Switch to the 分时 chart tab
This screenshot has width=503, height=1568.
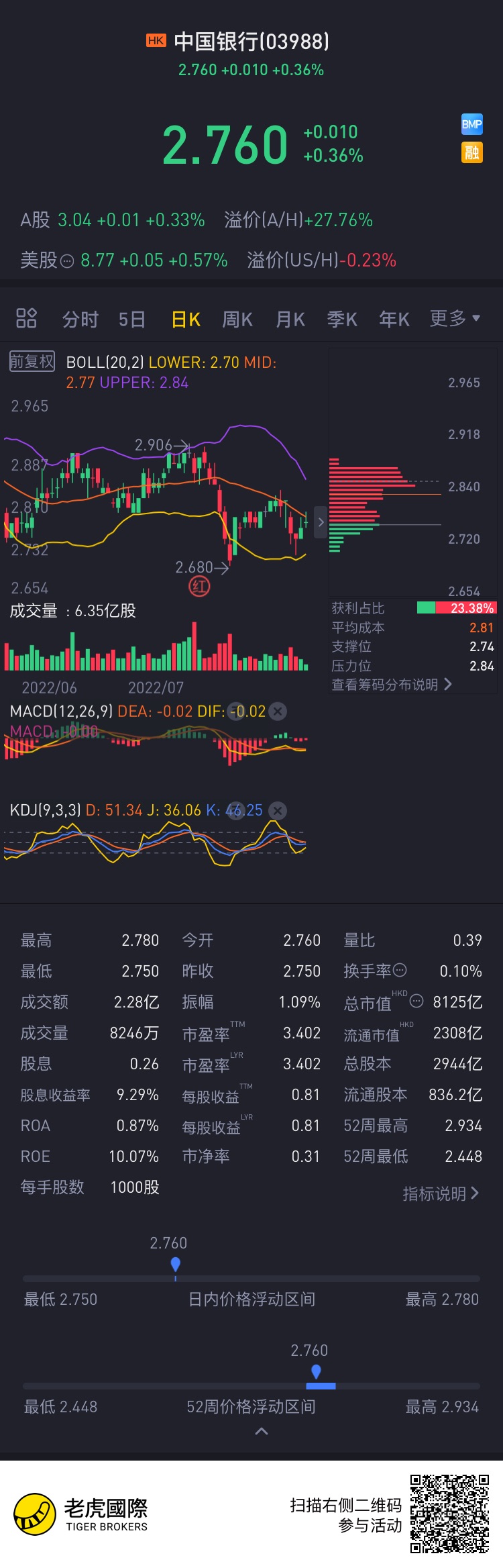click(x=80, y=320)
